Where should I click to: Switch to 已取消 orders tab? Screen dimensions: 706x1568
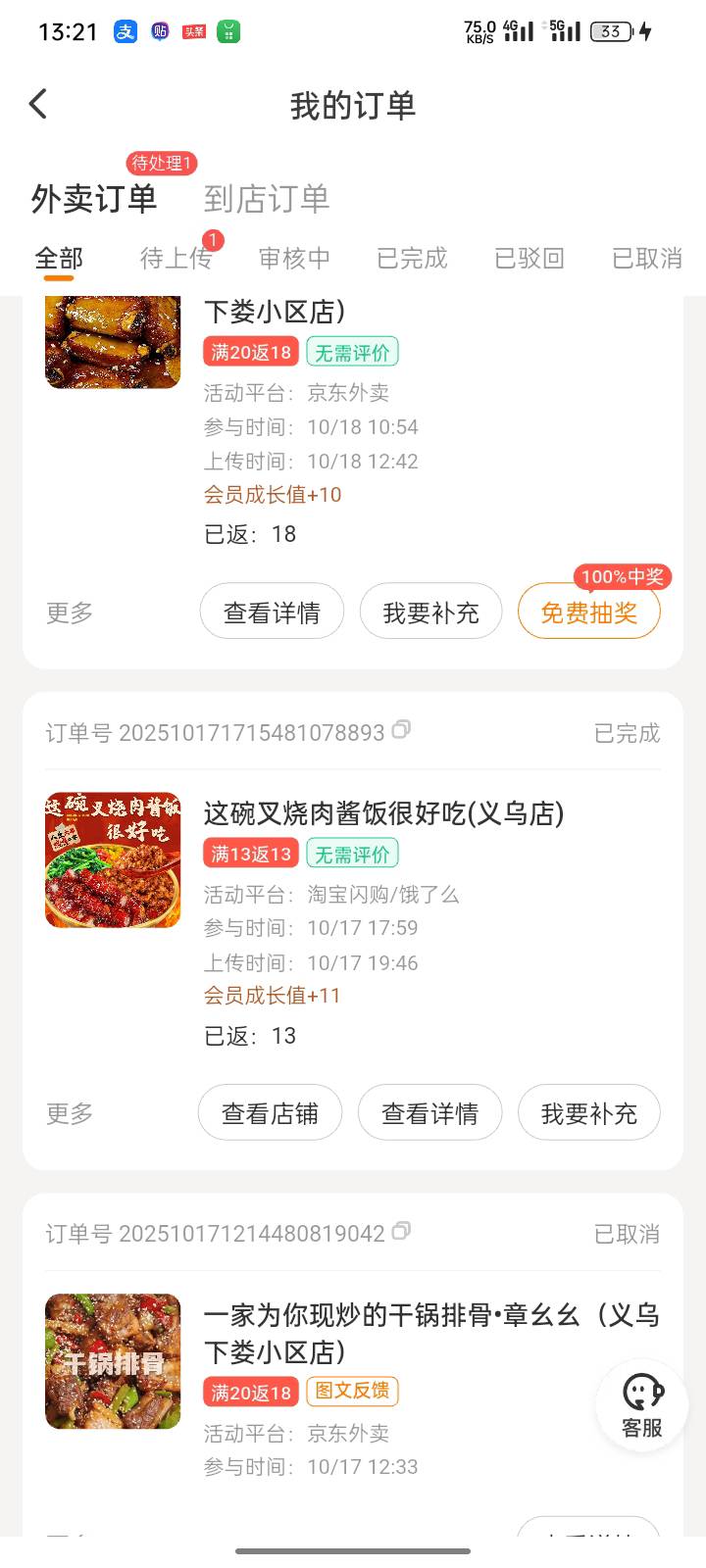pyautogui.click(x=647, y=258)
